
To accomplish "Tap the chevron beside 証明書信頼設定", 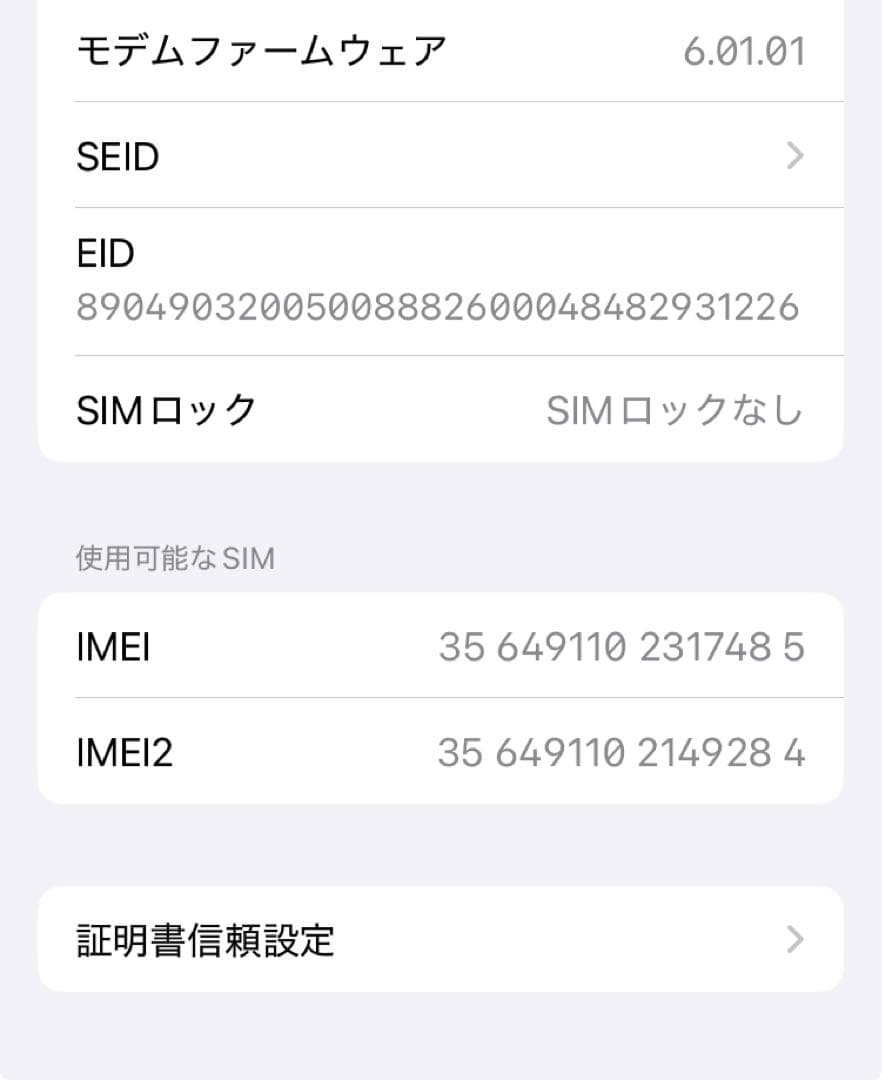I will tap(794, 938).
